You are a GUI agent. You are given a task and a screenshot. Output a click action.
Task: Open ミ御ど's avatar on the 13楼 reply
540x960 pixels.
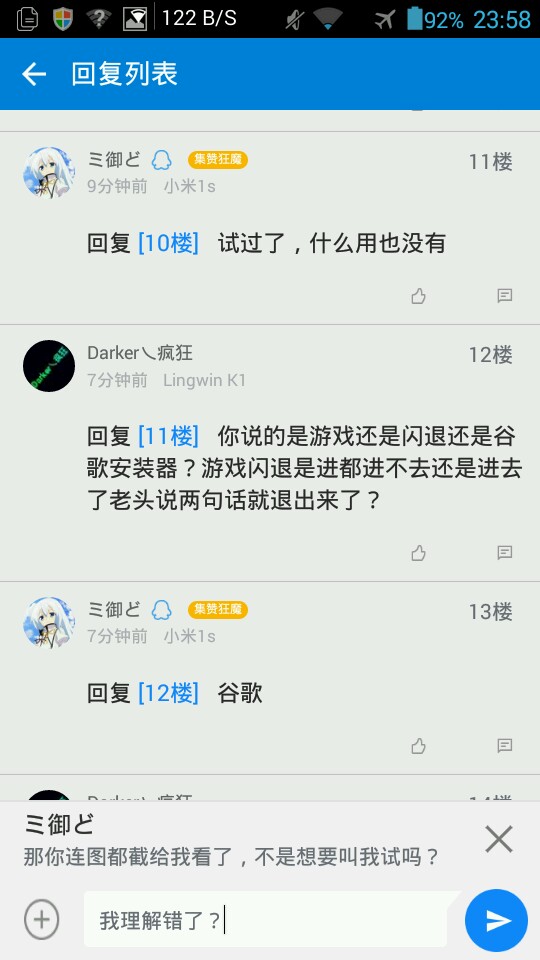tap(49, 623)
